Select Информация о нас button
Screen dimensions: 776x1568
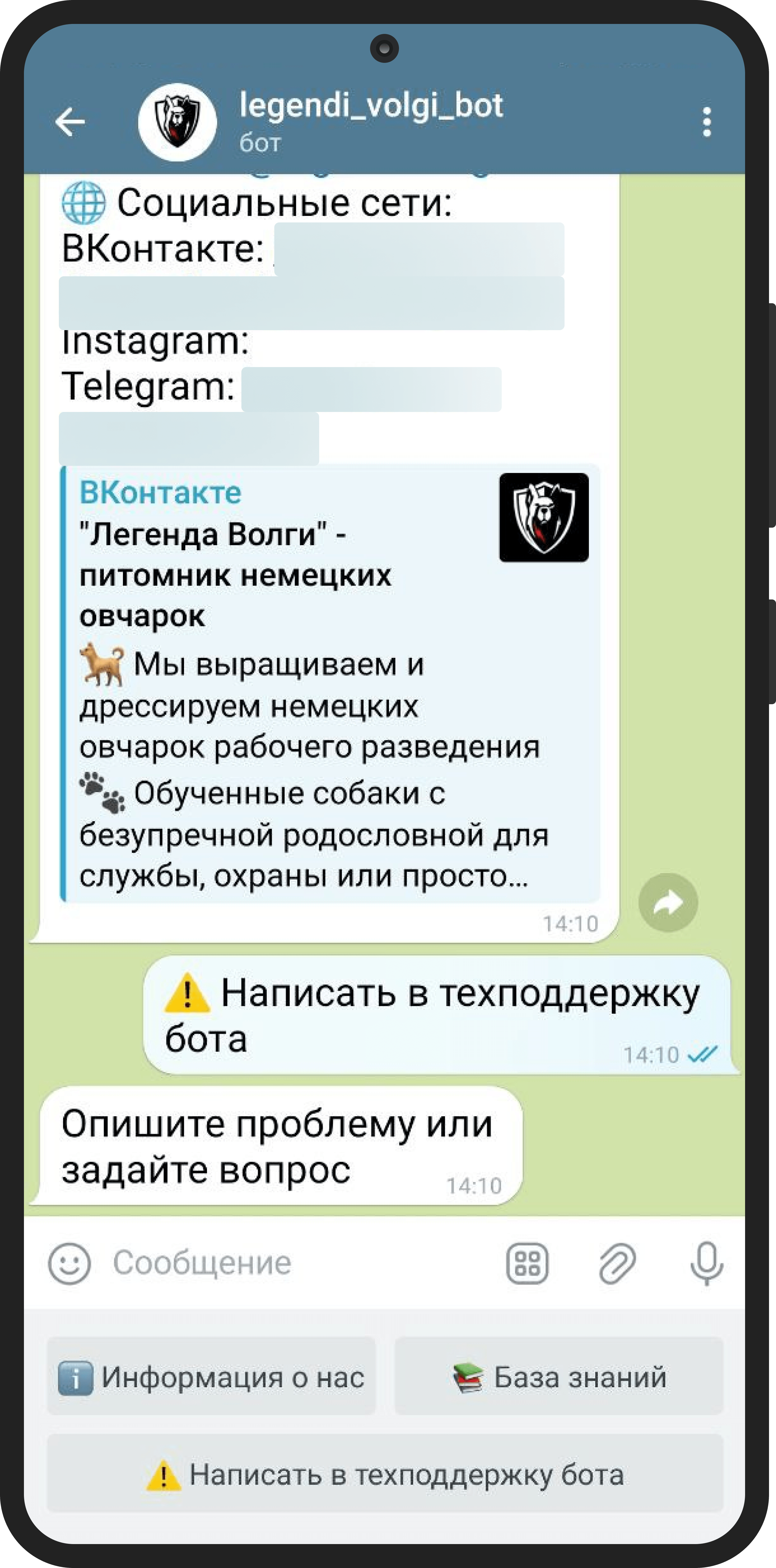pos(211,1377)
